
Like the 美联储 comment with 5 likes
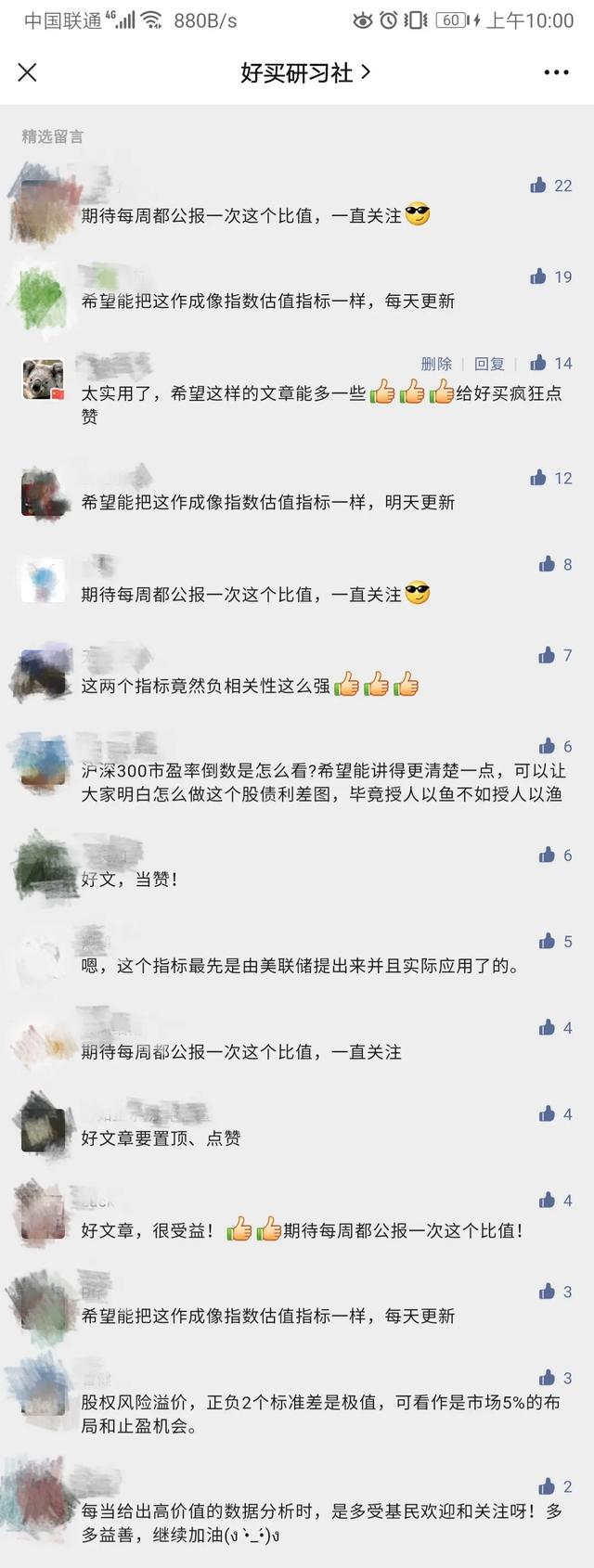click(x=547, y=942)
